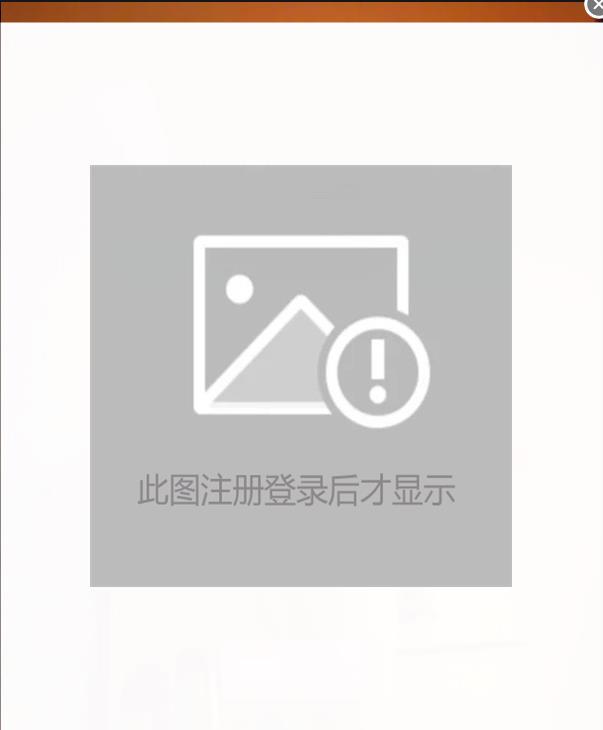Close the image popup overlay
This screenshot has width=603, height=730.
coord(596,6)
